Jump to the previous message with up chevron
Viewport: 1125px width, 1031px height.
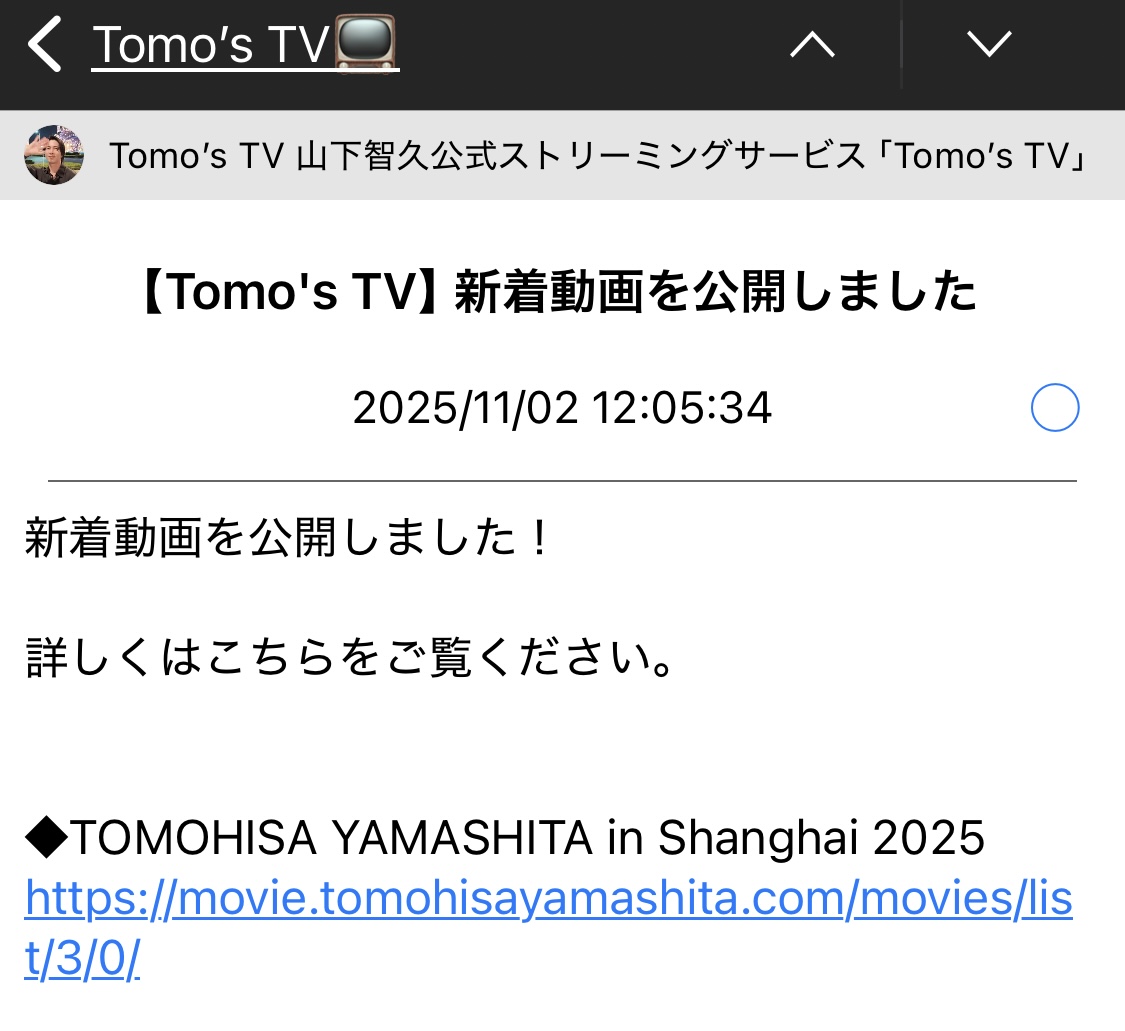(x=812, y=45)
